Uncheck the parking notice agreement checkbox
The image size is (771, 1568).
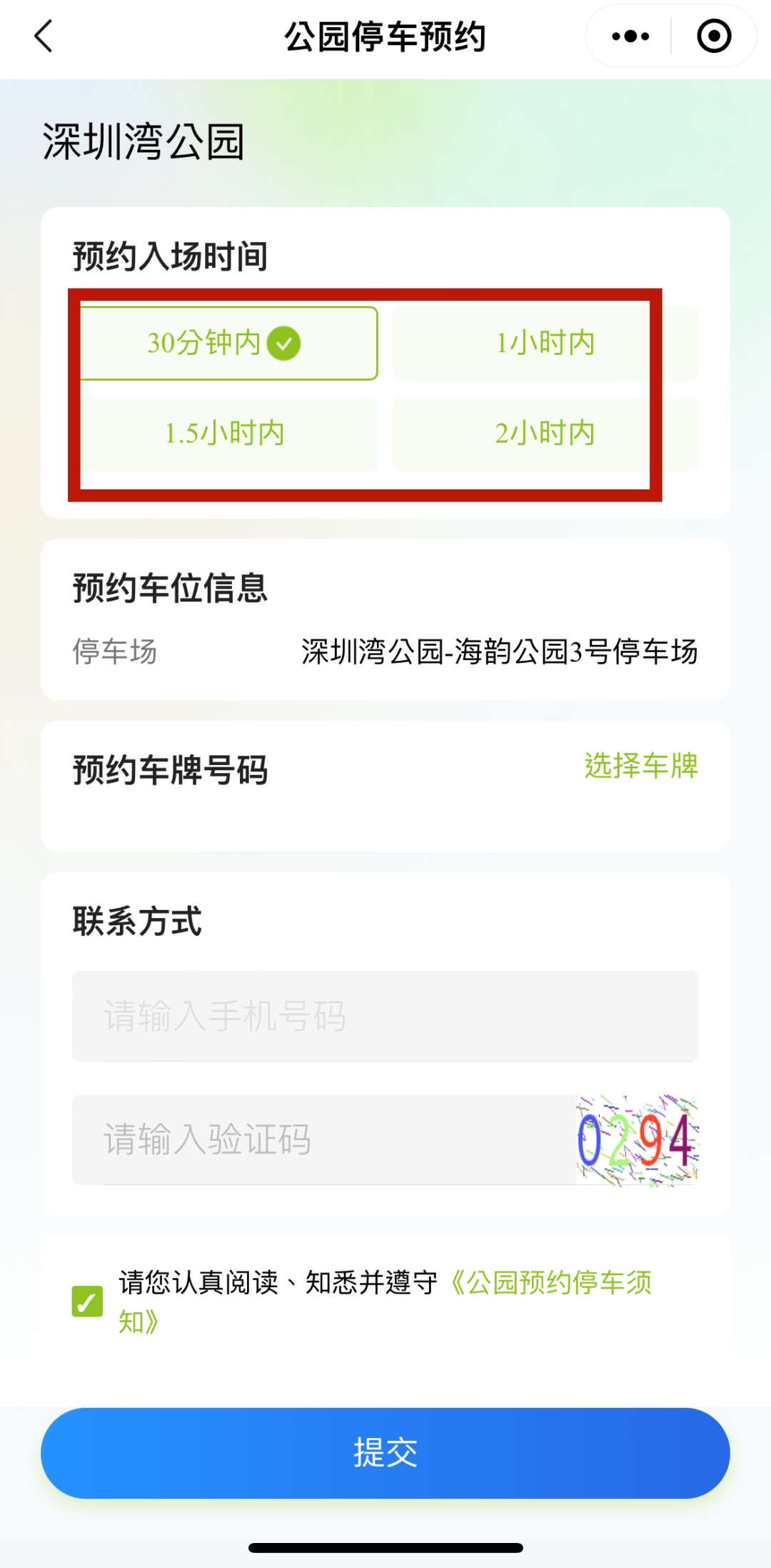coord(87,1301)
